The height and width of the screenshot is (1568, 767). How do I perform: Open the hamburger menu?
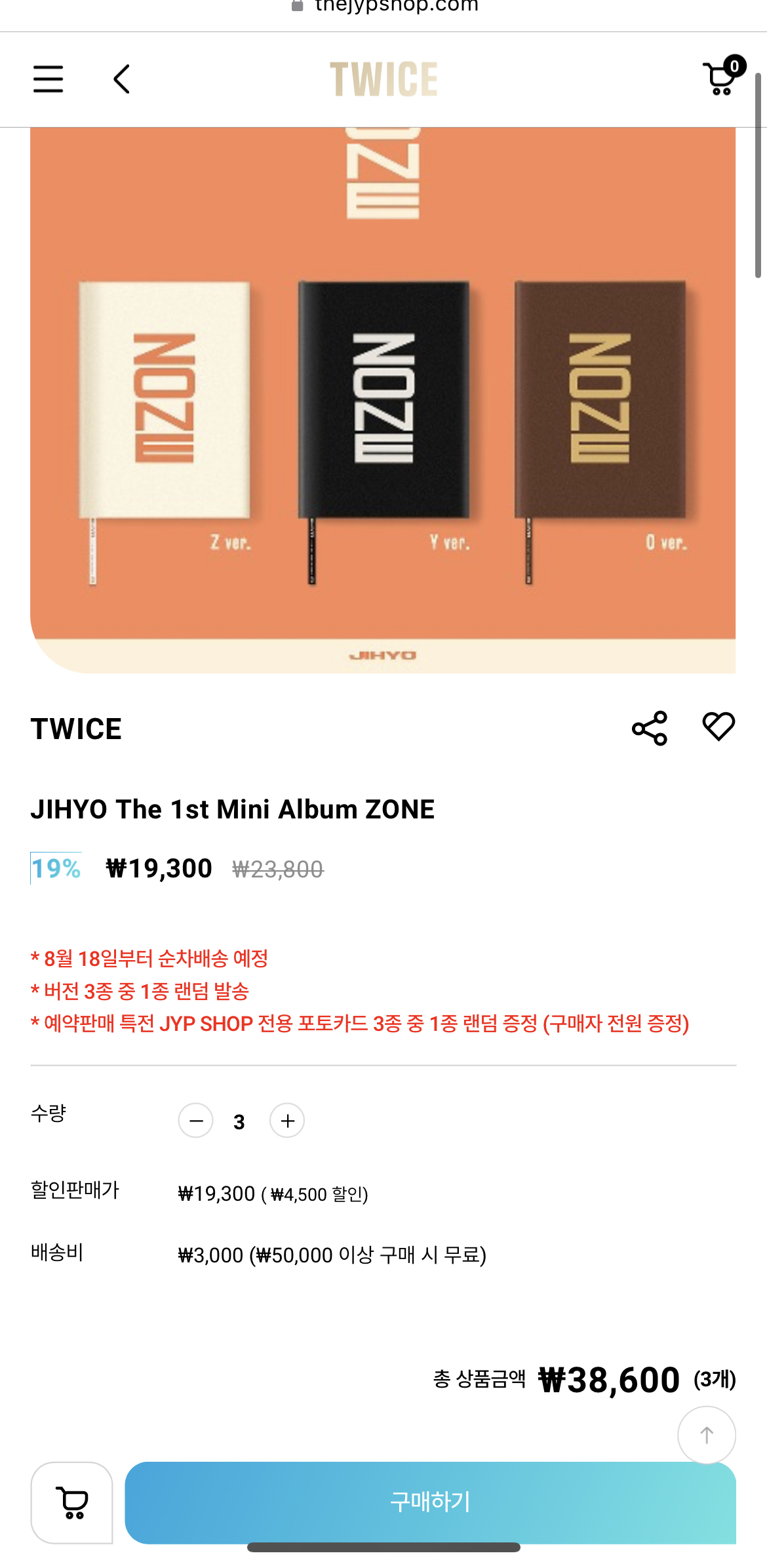(x=49, y=79)
